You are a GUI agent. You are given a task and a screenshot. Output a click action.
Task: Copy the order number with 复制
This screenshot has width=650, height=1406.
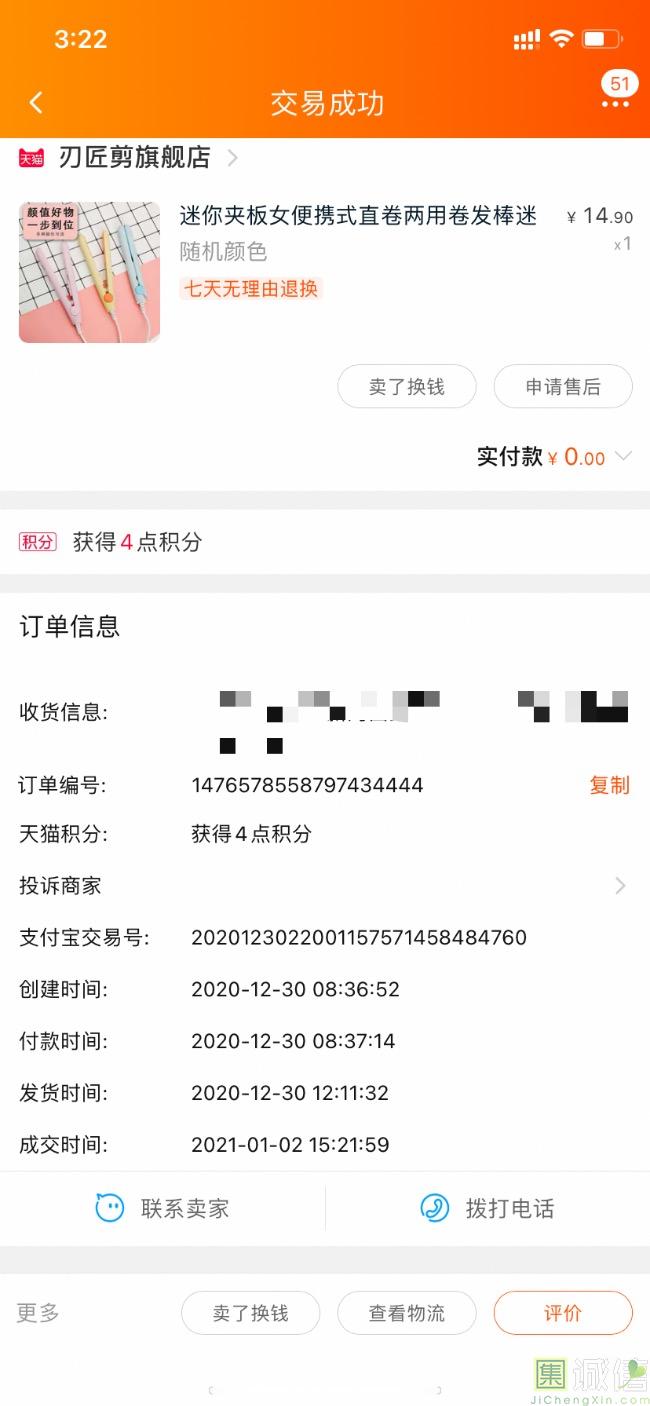click(609, 785)
